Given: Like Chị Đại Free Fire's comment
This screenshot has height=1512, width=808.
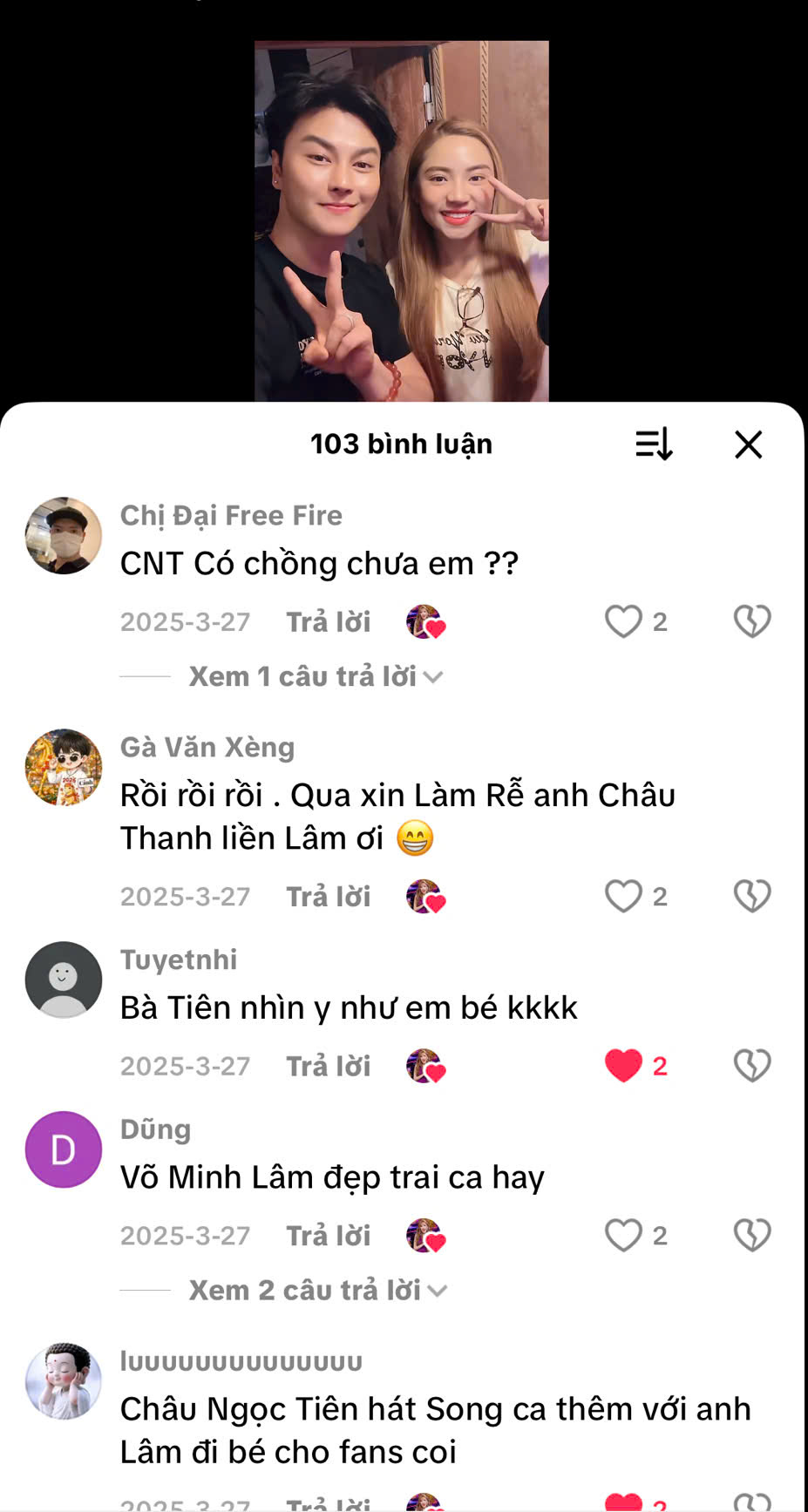Looking at the screenshot, I should tap(625, 621).
